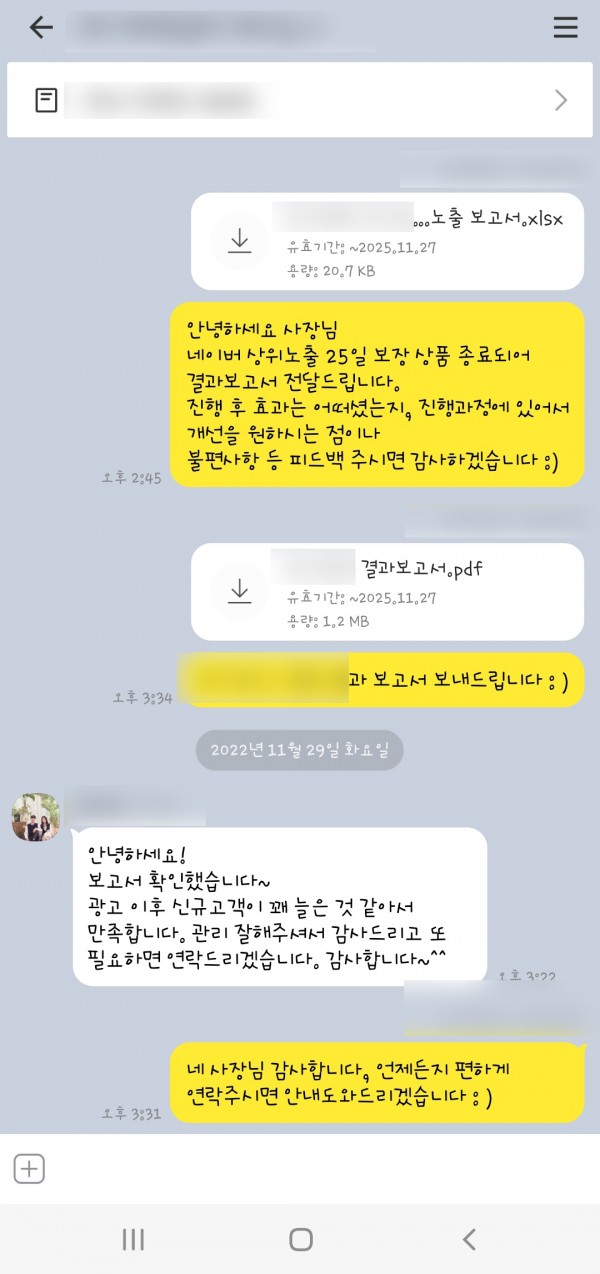Open the pinned notice banner

[300, 100]
